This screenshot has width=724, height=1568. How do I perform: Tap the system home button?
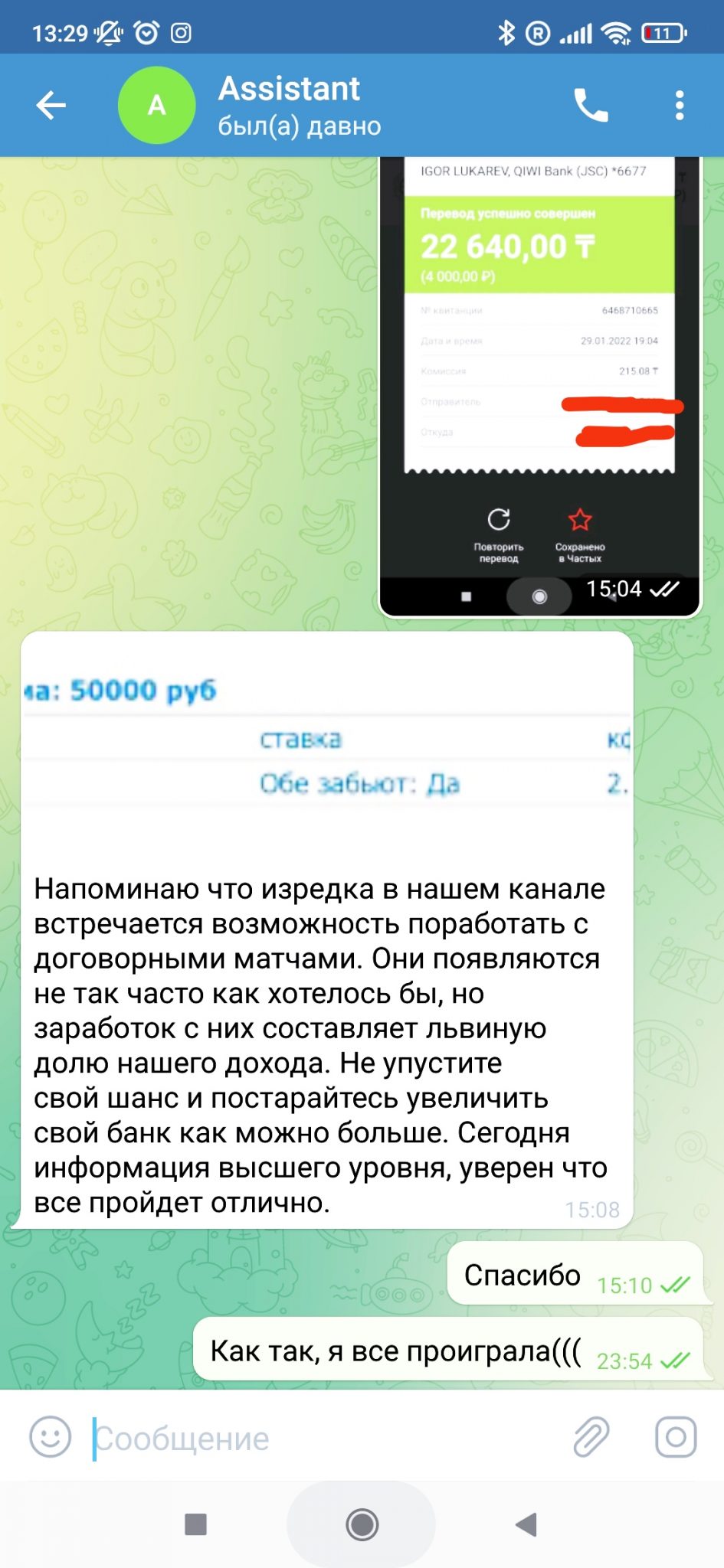tap(362, 1524)
